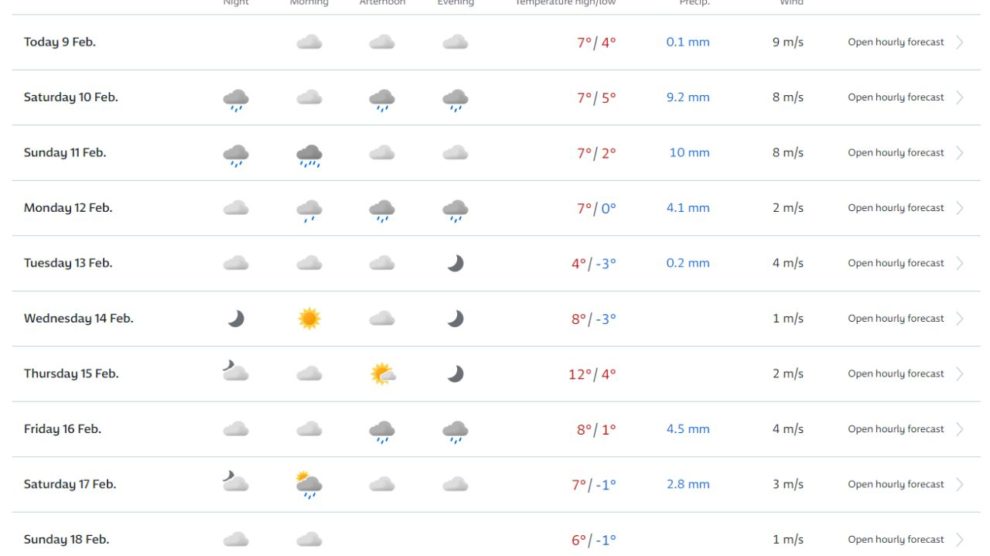Open hourly forecast for Wednesday 14 Feb.
Screen dimensions: 990x556
pyautogui.click(x=896, y=319)
